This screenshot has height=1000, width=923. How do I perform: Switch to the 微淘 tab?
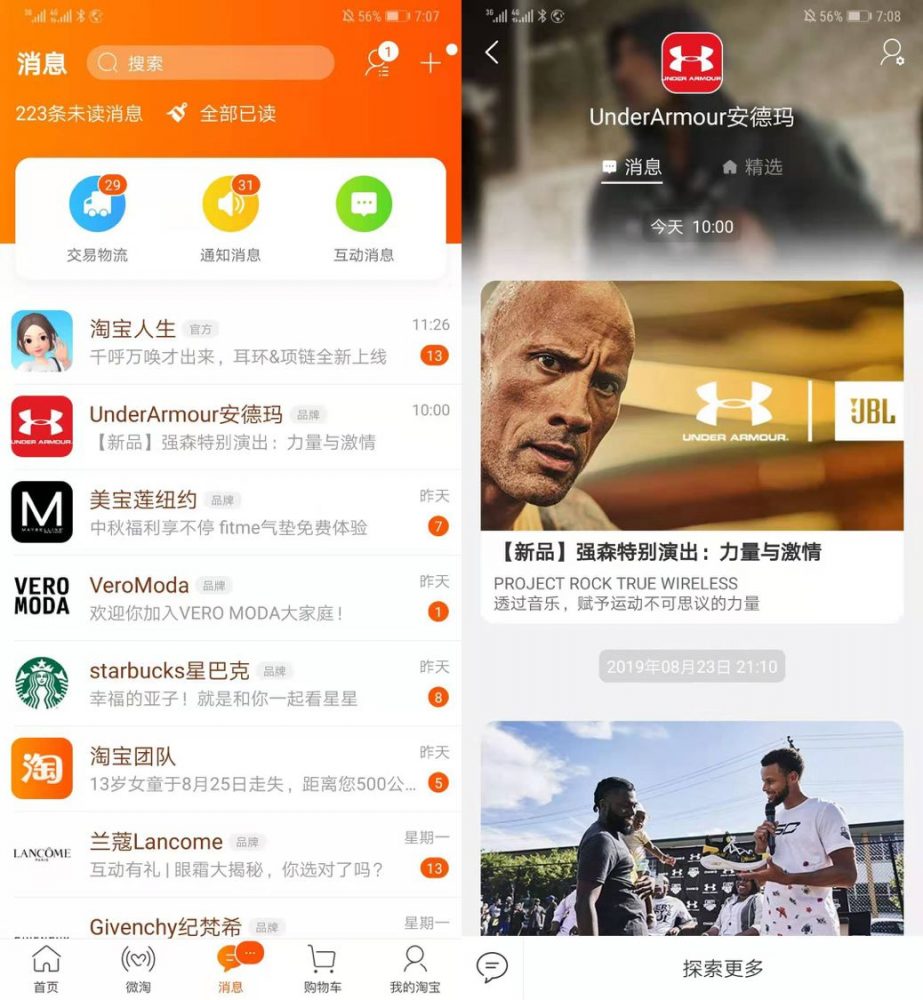tap(138, 969)
